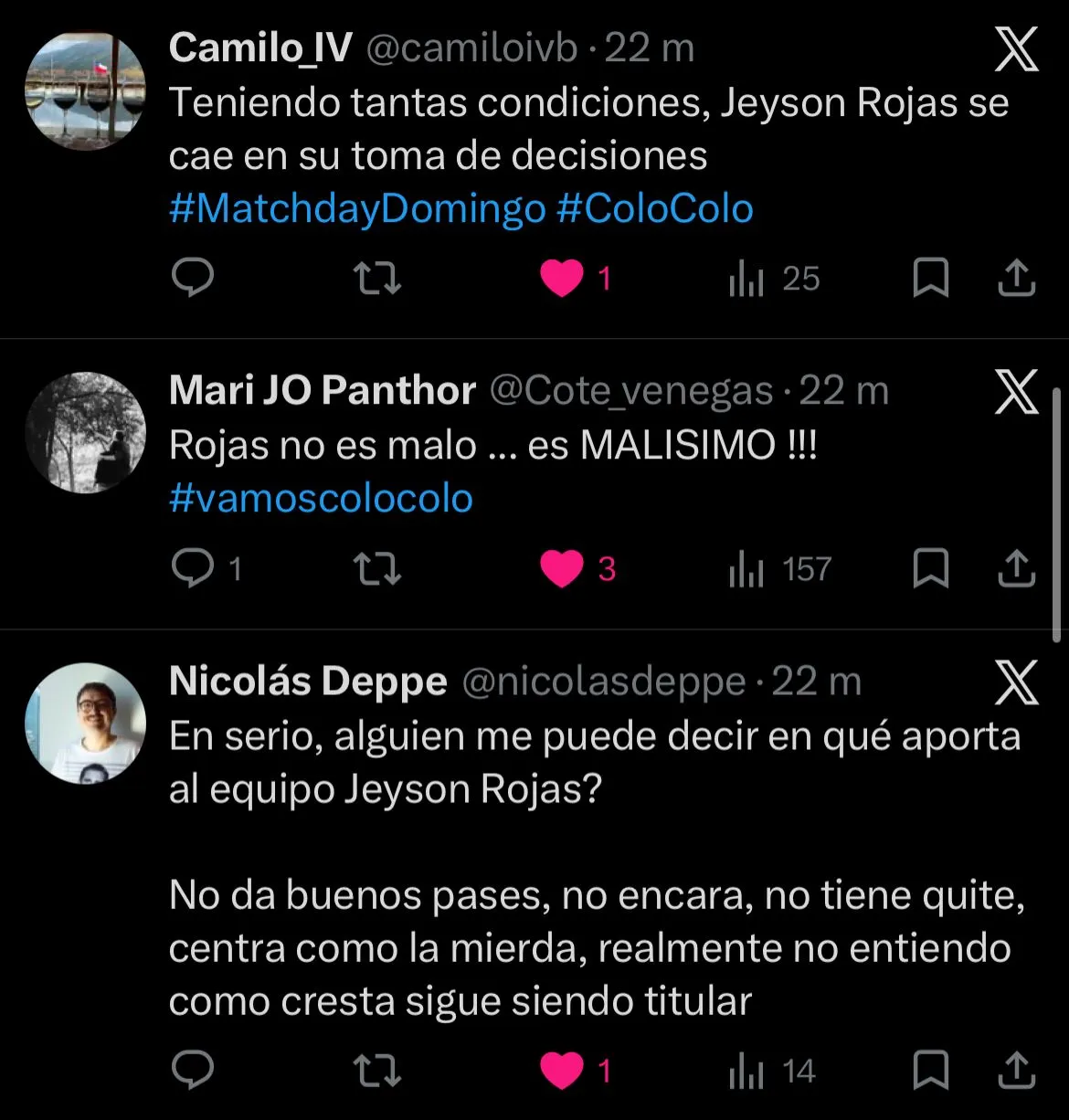Screen dimensions: 1069x1120
Task: Share Nicolás Deppe's tweet
Action: click(1016, 1070)
